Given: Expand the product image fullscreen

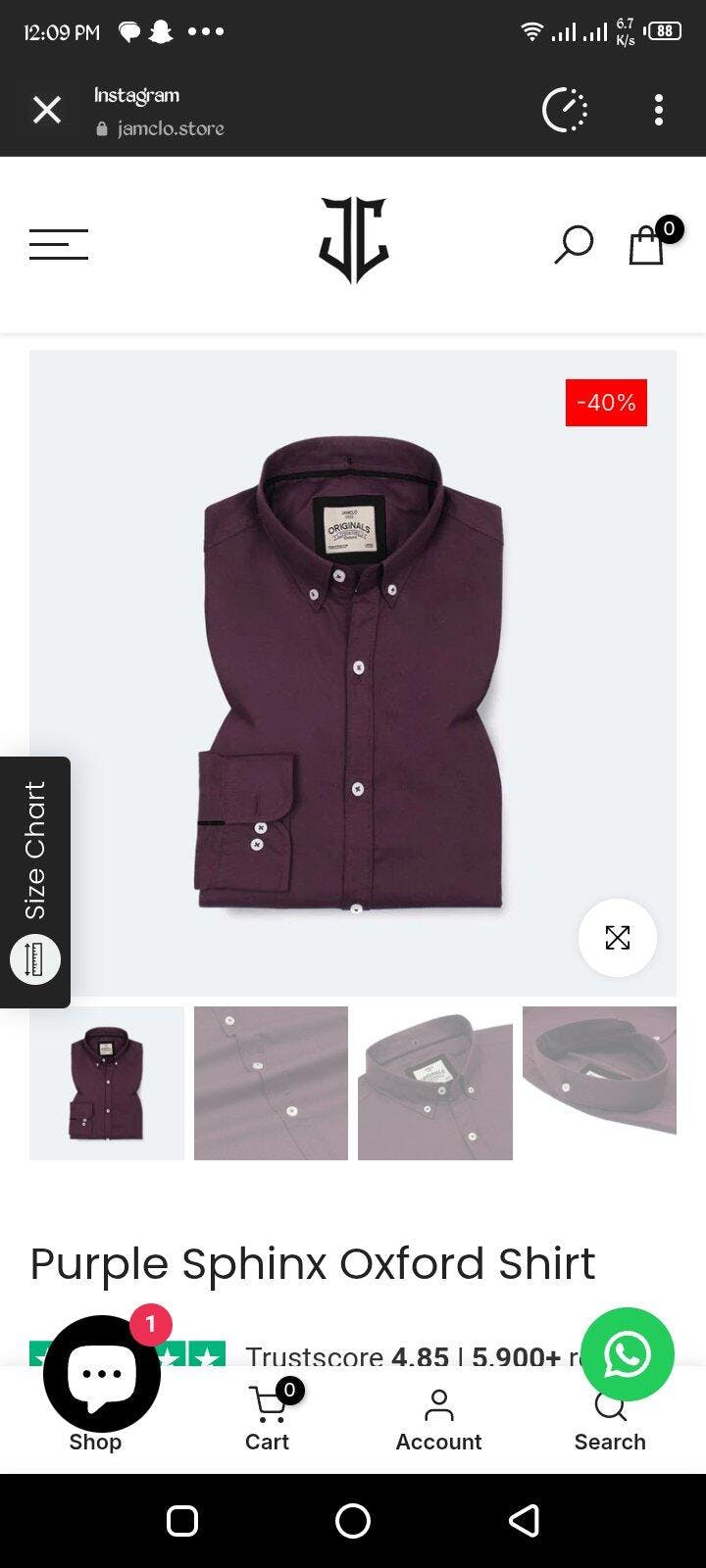Looking at the screenshot, I should [618, 938].
